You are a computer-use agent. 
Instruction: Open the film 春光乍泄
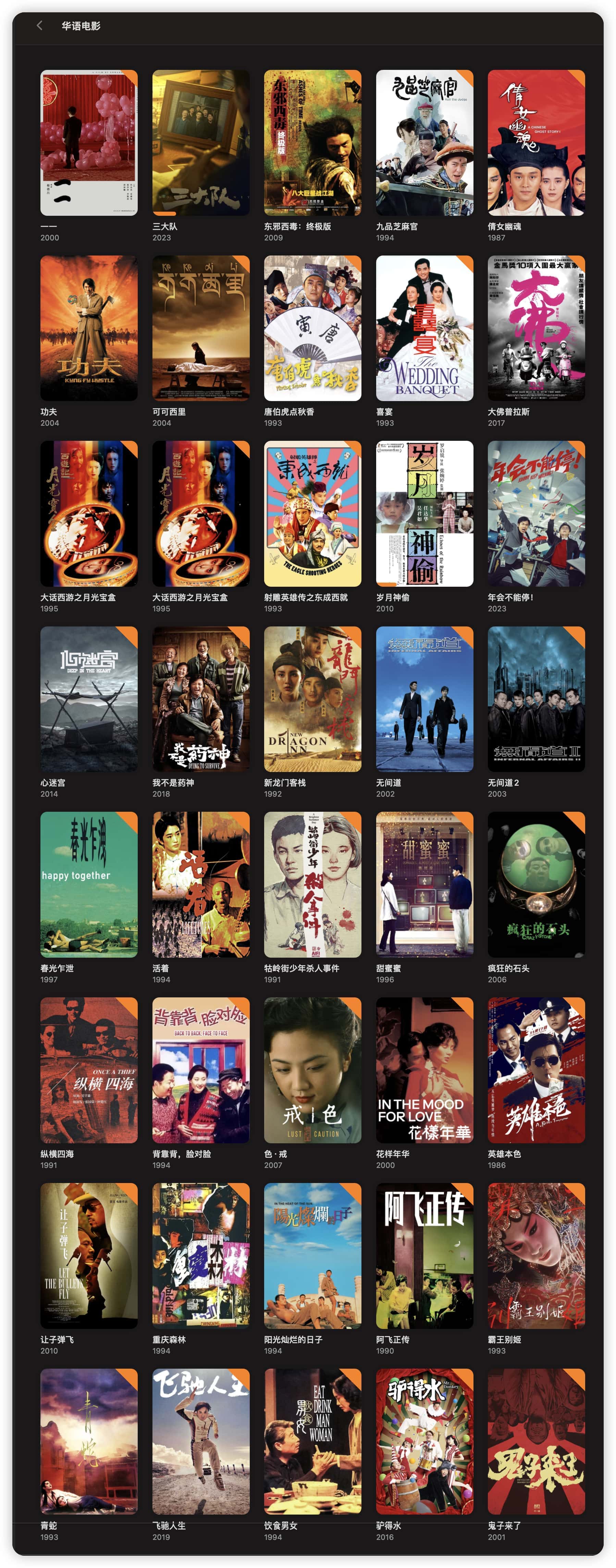[x=89, y=884]
